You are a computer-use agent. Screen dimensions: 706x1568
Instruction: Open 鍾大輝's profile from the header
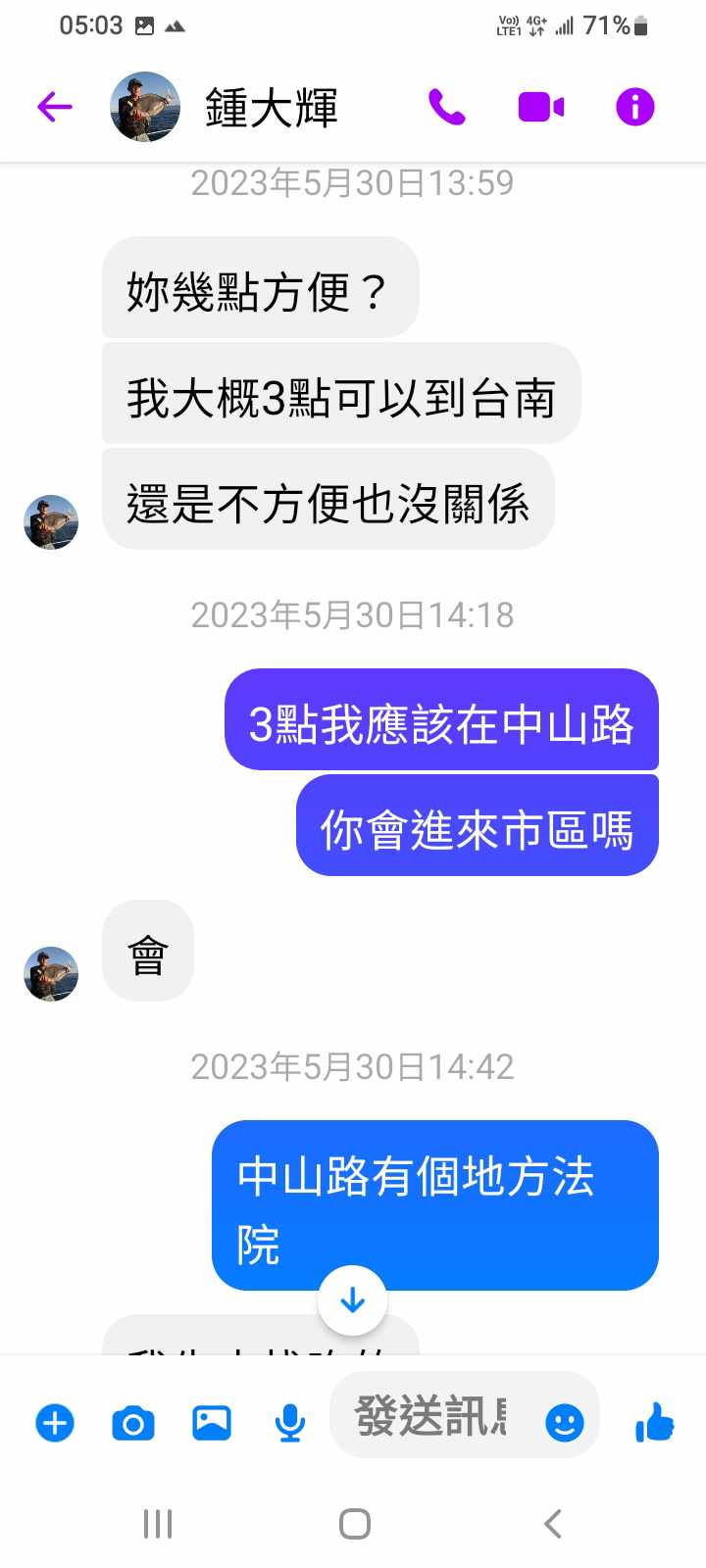pos(270,106)
